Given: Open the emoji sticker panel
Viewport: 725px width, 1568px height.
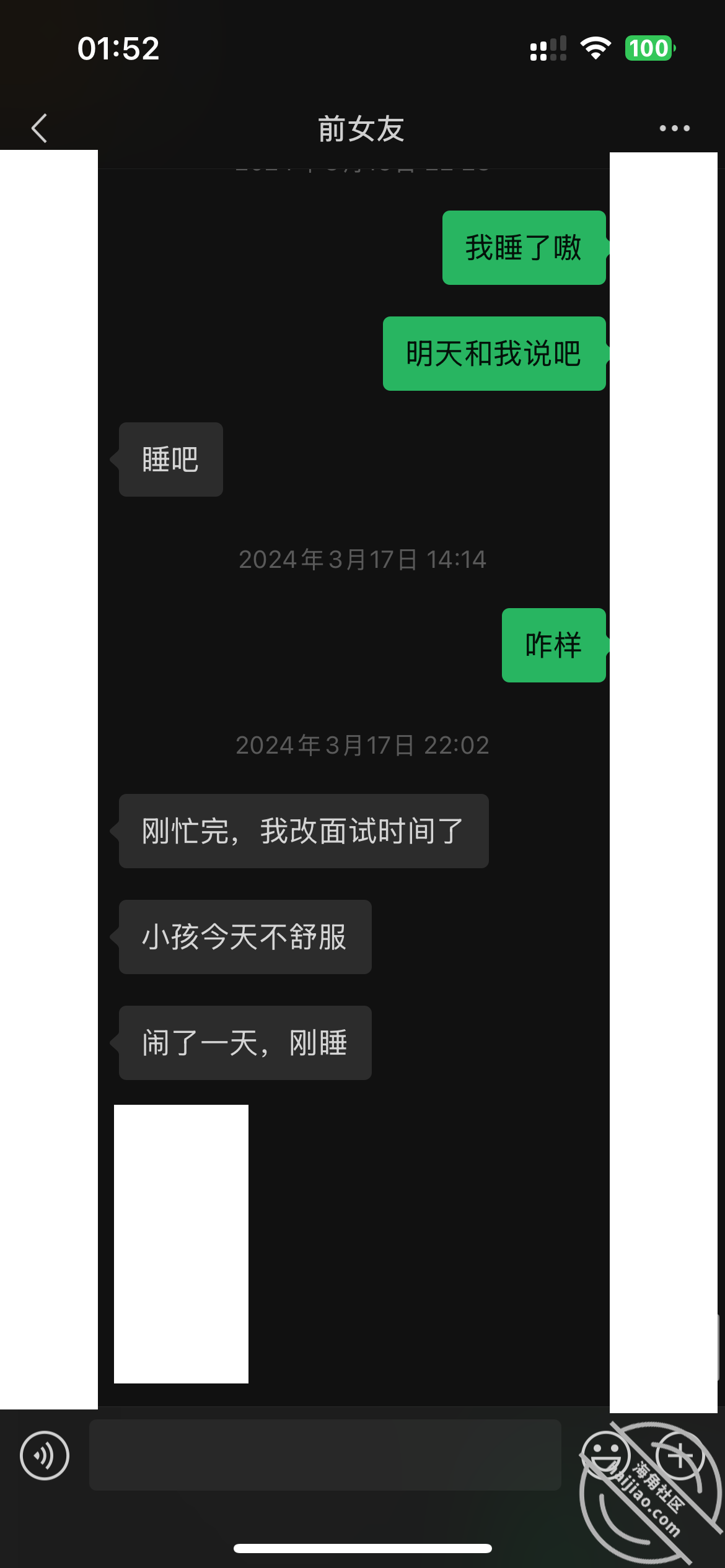Looking at the screenshot, I should (605, 1455).
